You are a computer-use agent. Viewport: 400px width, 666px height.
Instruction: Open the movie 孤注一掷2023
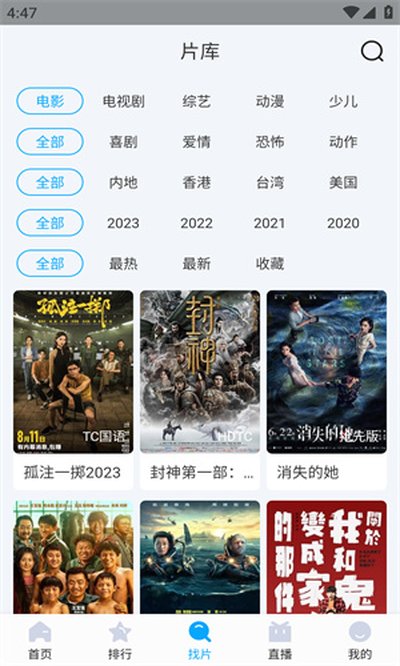73,389
